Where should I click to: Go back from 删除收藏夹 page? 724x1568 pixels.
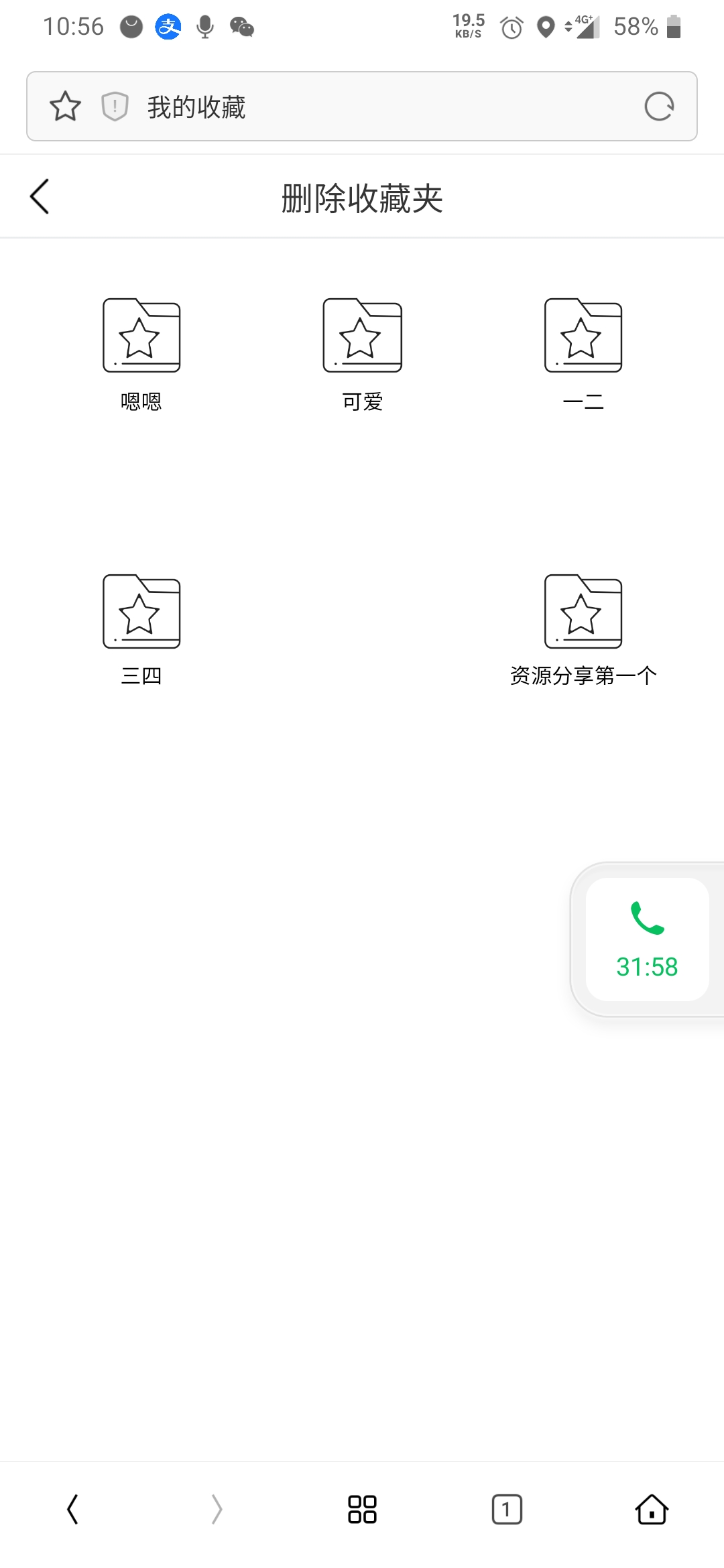click(40, 197)
